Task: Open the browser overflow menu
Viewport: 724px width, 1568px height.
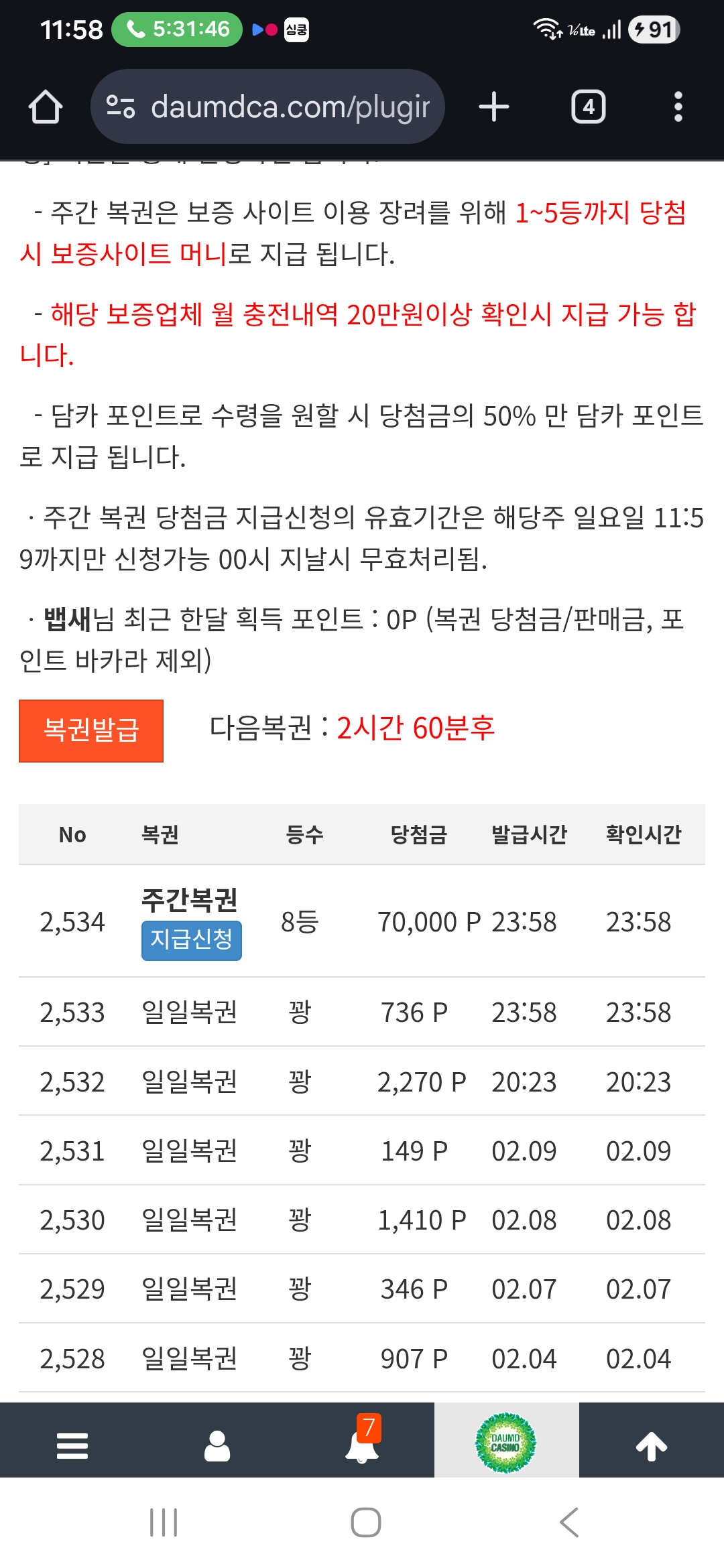Action: click(678, 107)
